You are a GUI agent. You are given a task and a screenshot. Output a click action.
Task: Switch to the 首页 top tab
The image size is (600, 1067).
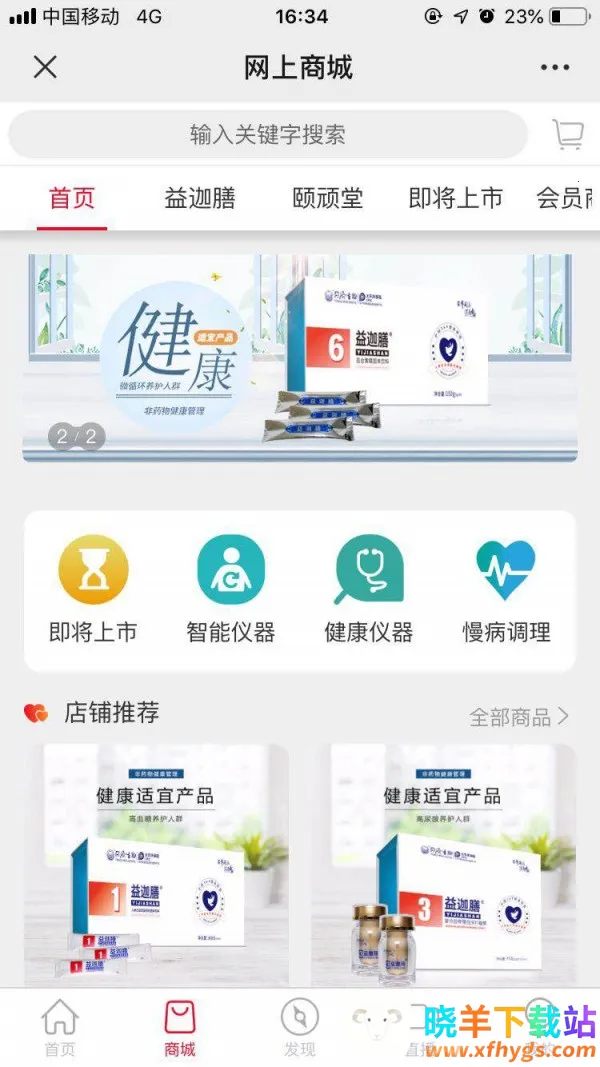[72, 198]
